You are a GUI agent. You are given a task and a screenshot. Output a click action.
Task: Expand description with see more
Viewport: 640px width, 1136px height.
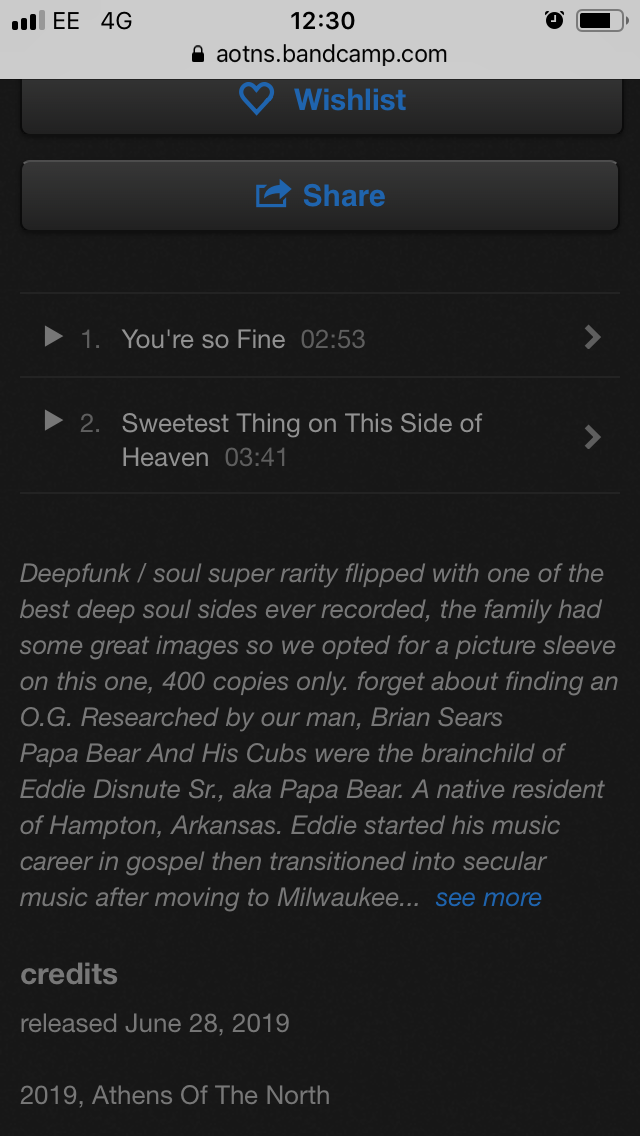(x=489, y=898)
